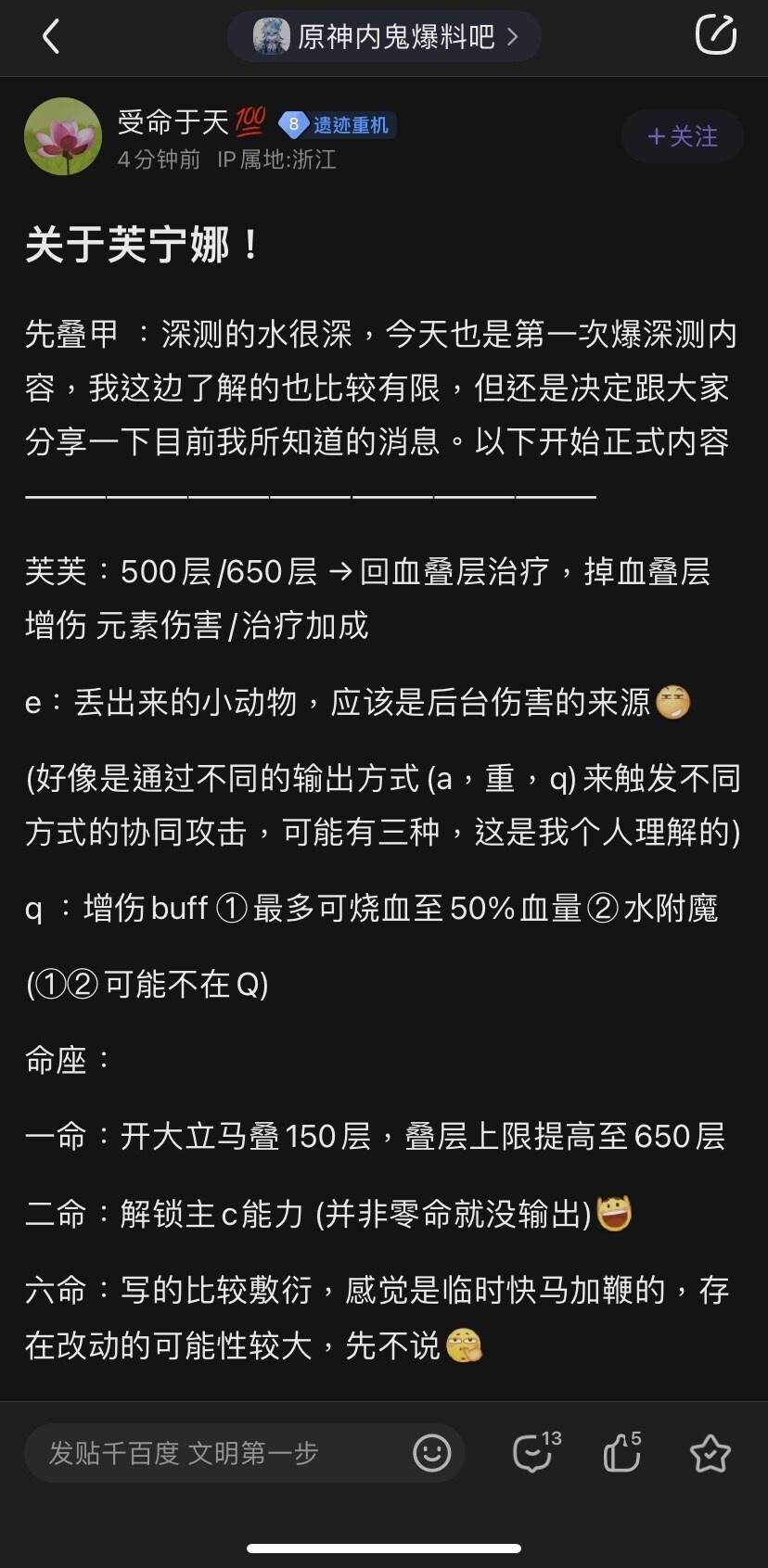The image size is (768, 1568).
Task: Go back using the top-left arrow
Action: coord(51,37)
